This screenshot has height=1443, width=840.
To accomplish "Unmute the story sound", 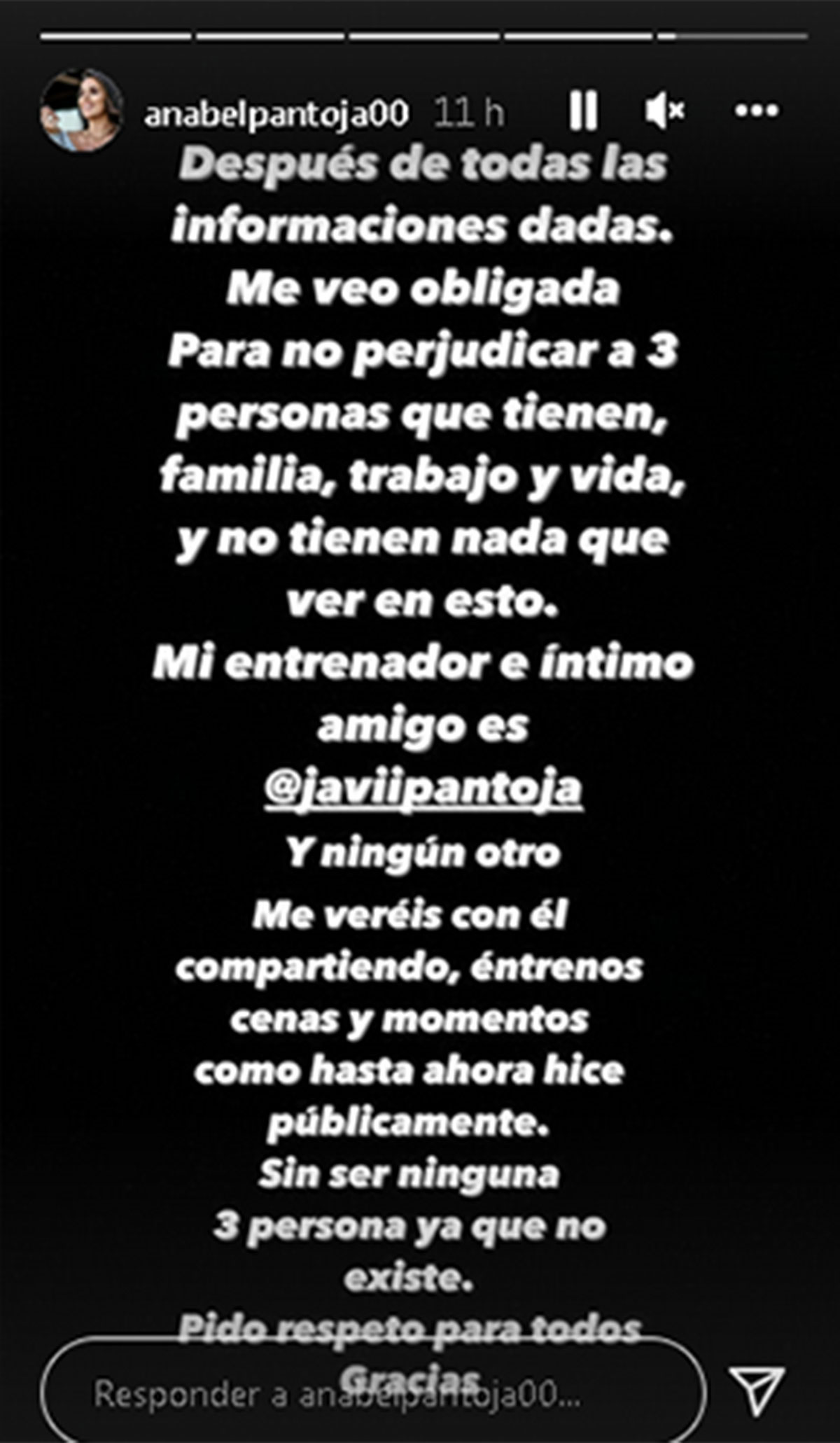I will click(664, 111).
